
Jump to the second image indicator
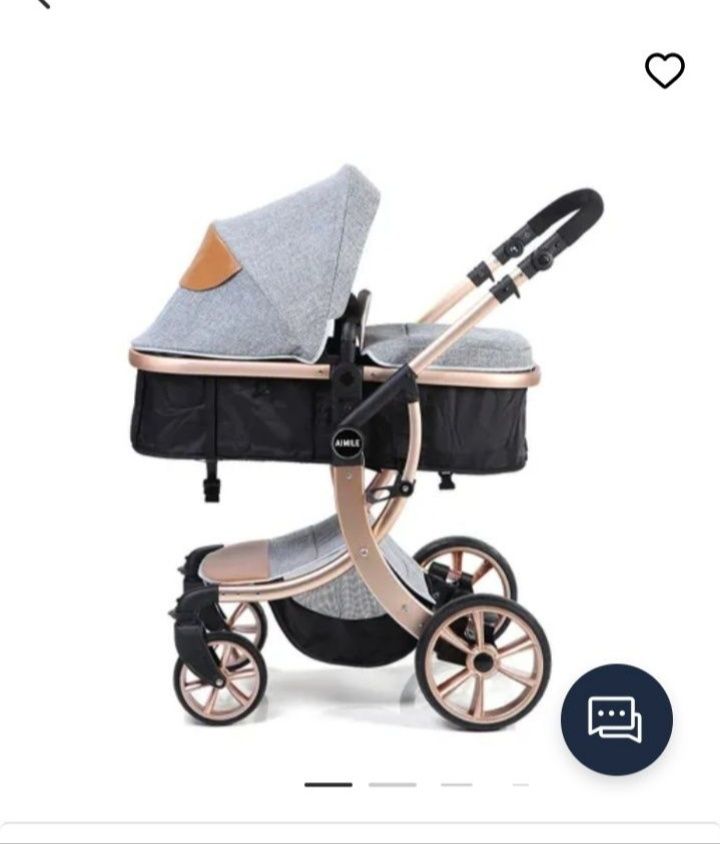point(392,785)
